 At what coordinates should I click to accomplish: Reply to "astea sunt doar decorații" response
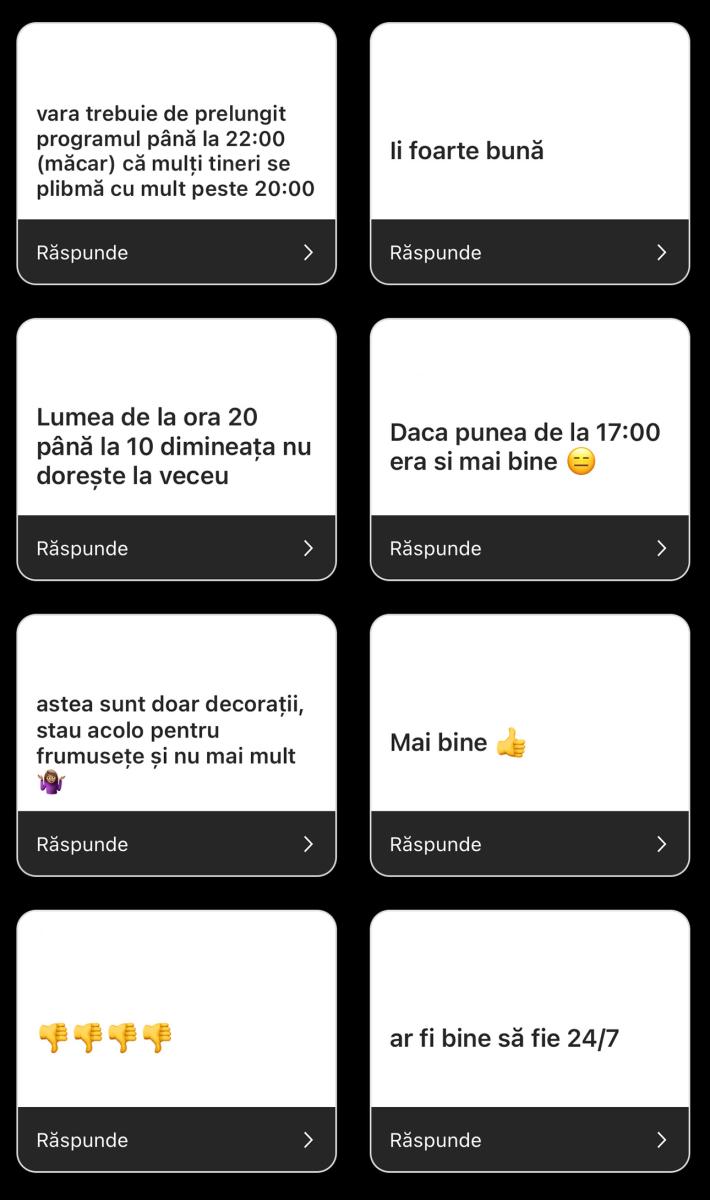(x=177, y=844)
